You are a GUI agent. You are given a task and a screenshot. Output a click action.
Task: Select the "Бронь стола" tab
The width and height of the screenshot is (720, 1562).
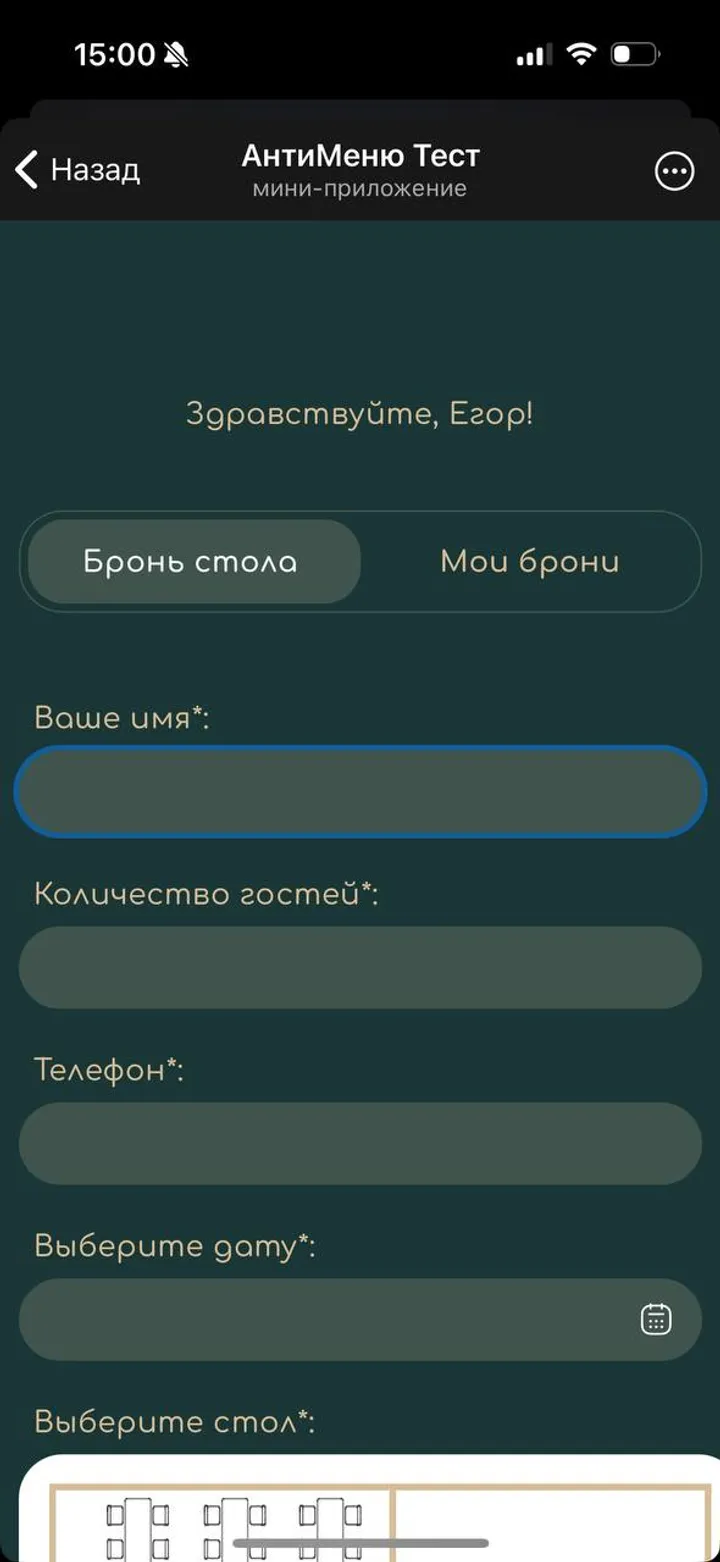[x=190, y=561]
